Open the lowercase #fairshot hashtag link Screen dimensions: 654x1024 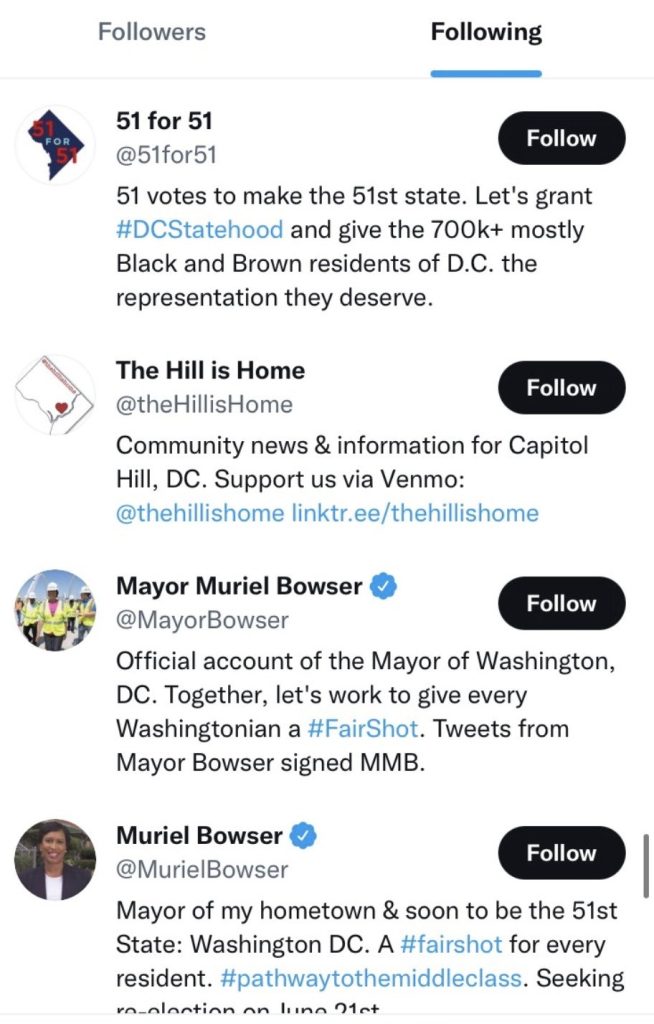coord(451,943)
